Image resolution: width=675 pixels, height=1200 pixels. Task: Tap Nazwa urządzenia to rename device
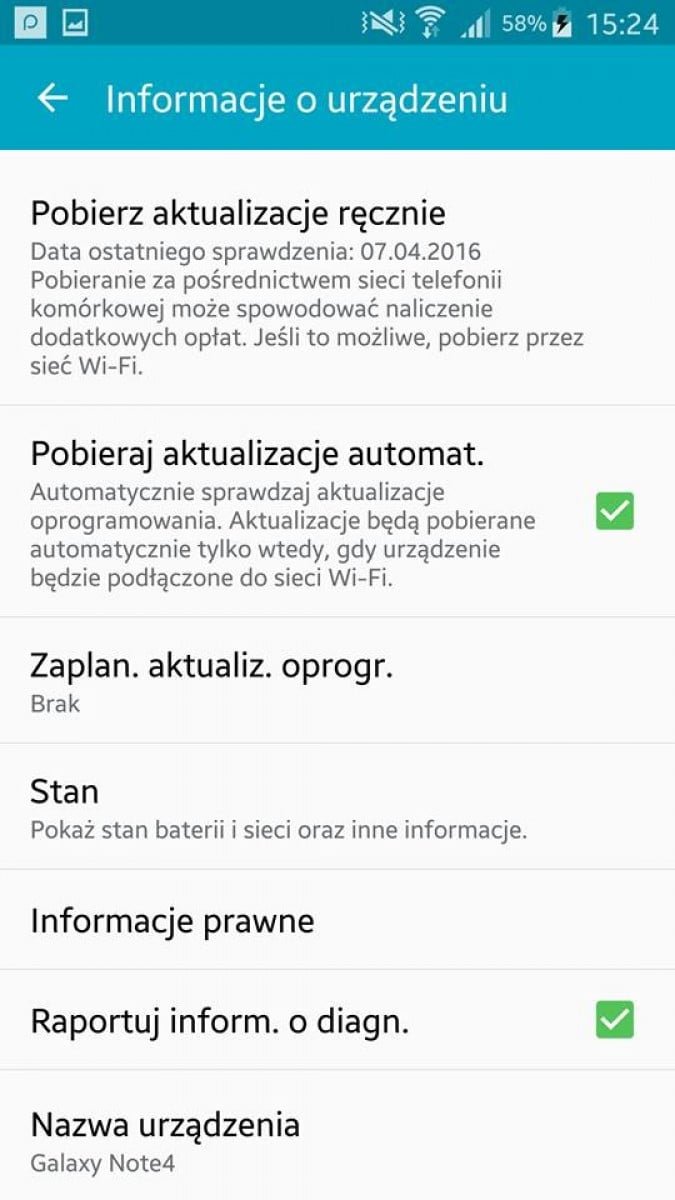337,1136
